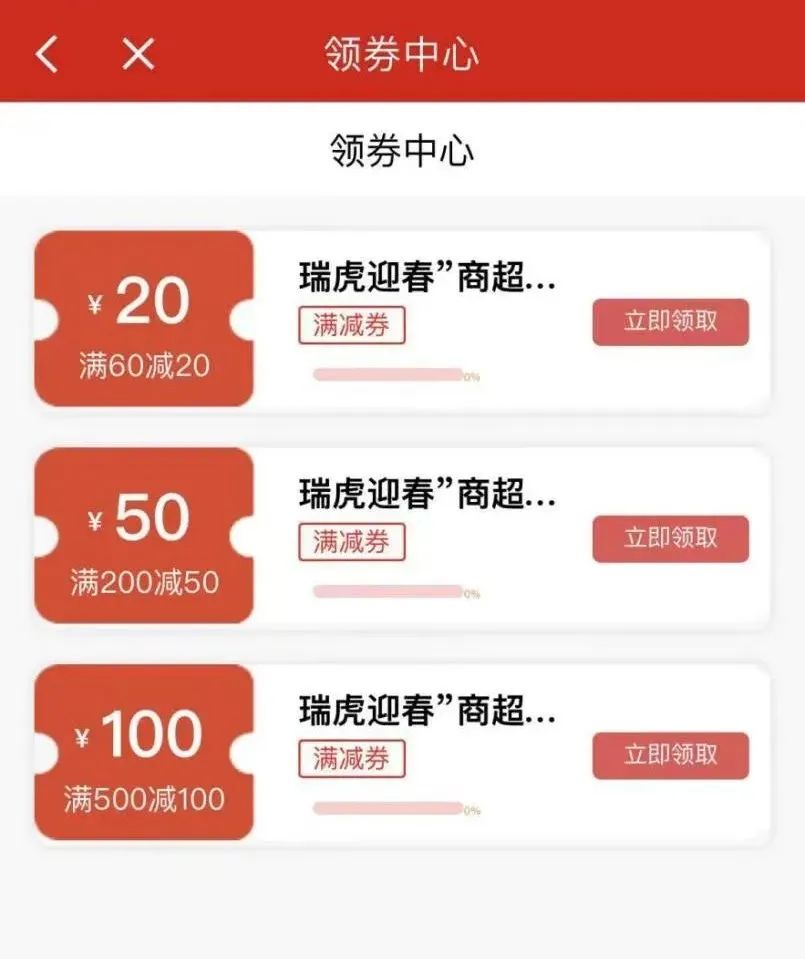
Task: Claim the ¥20 coupon via 立即领取
Action: coord(669,322)
